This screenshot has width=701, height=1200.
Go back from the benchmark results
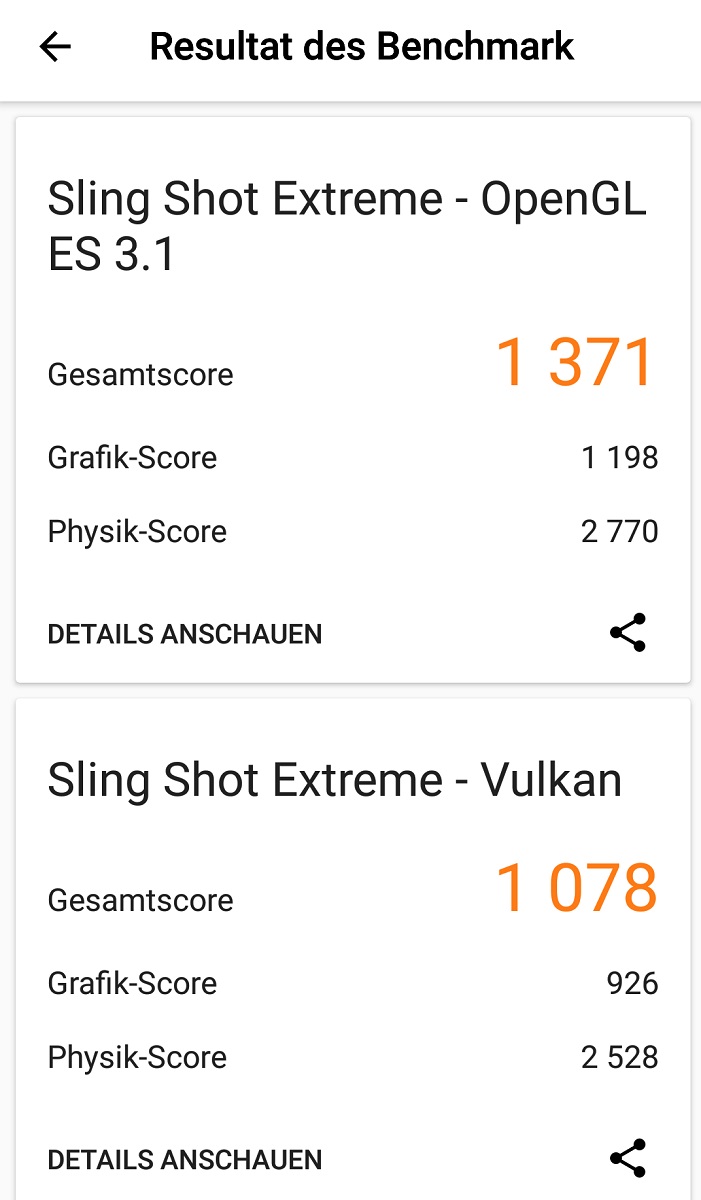tap(55, 47)
